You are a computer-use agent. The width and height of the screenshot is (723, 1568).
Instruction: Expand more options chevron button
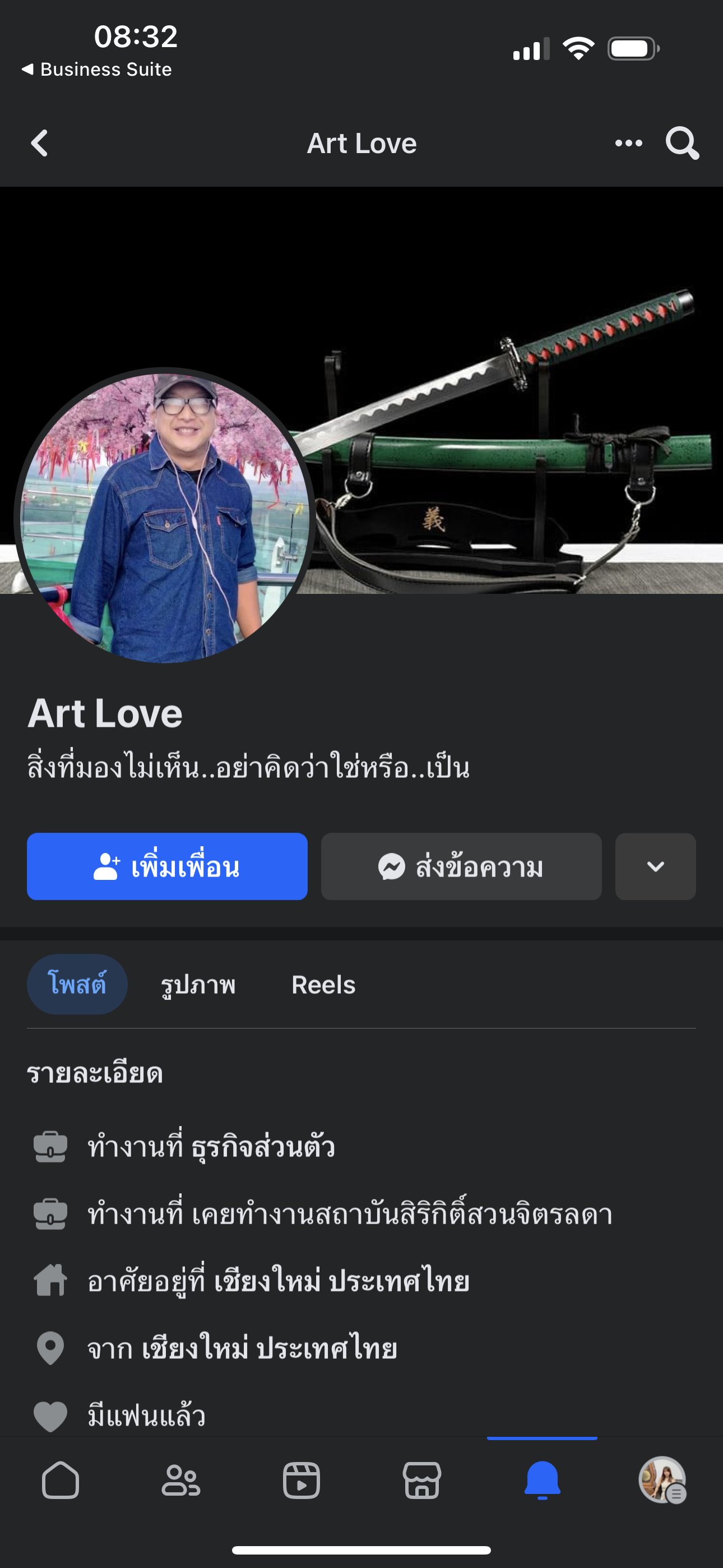[x=655, y=866]
